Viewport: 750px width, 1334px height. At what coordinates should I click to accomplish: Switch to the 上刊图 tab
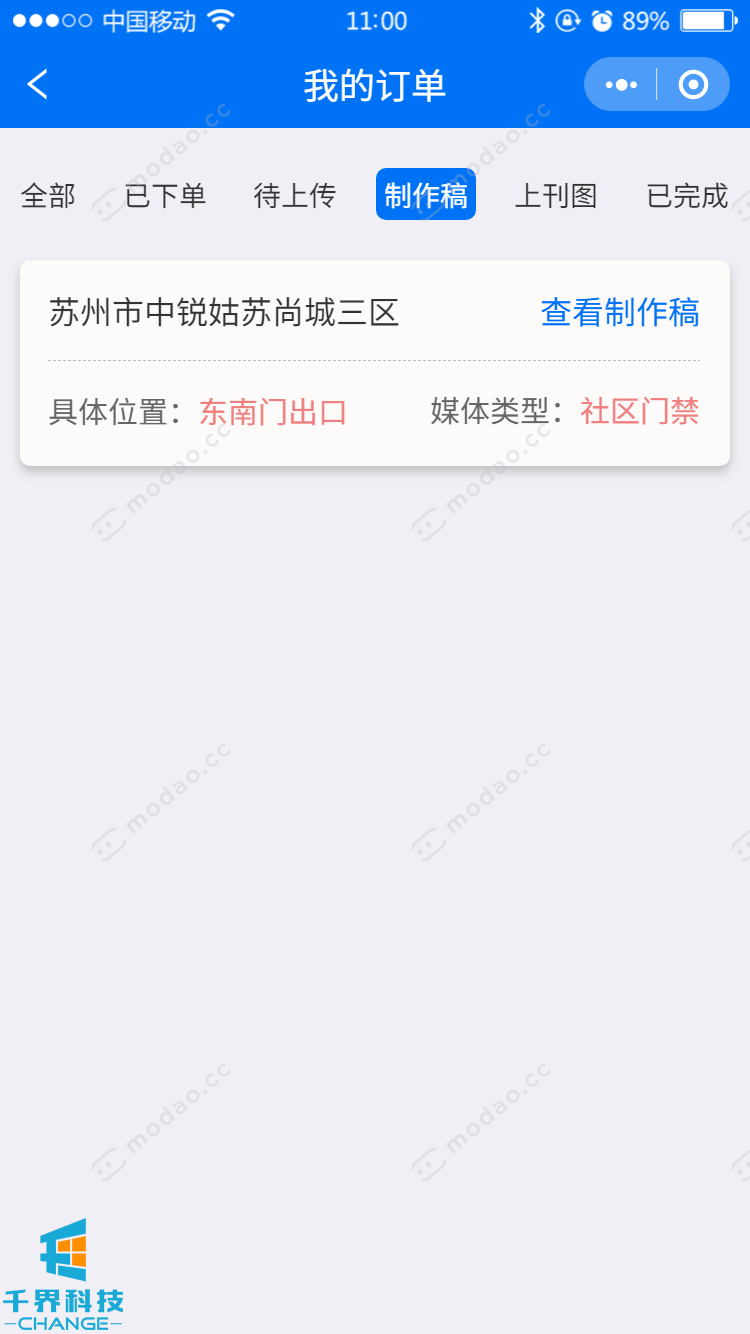click(556, 196)
